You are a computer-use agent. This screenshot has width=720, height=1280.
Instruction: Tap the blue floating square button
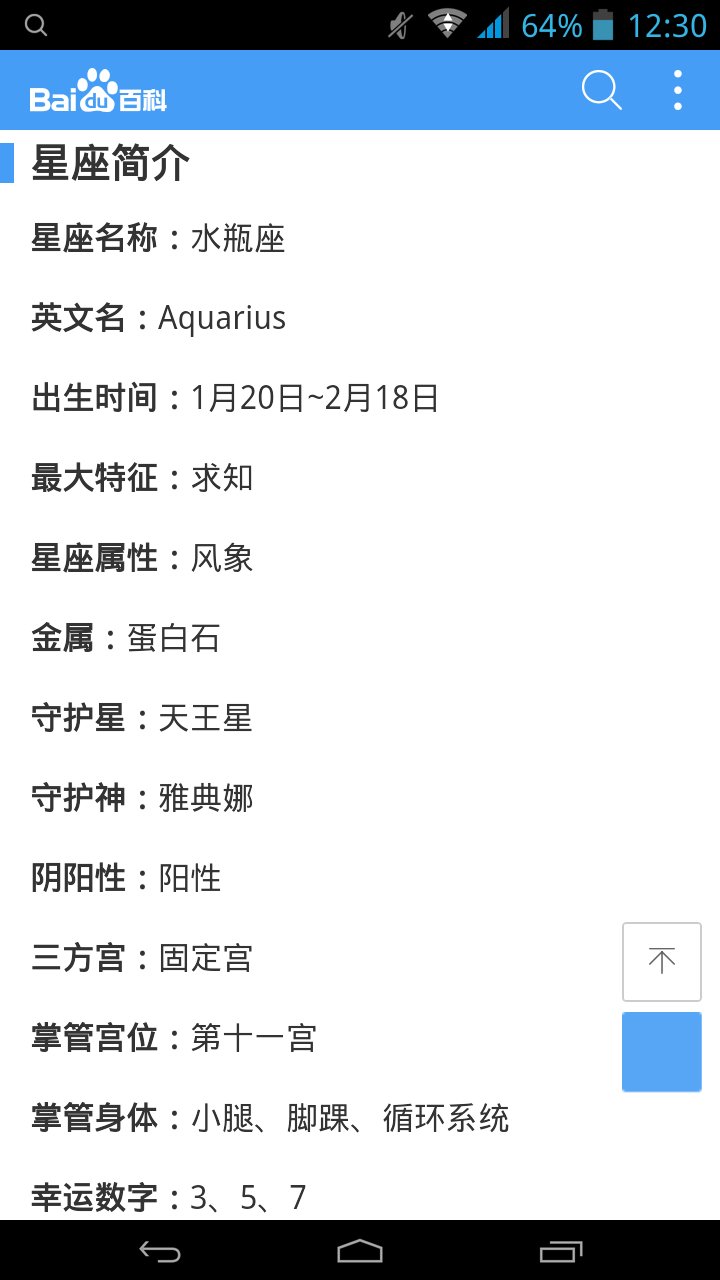point(661,1051)
